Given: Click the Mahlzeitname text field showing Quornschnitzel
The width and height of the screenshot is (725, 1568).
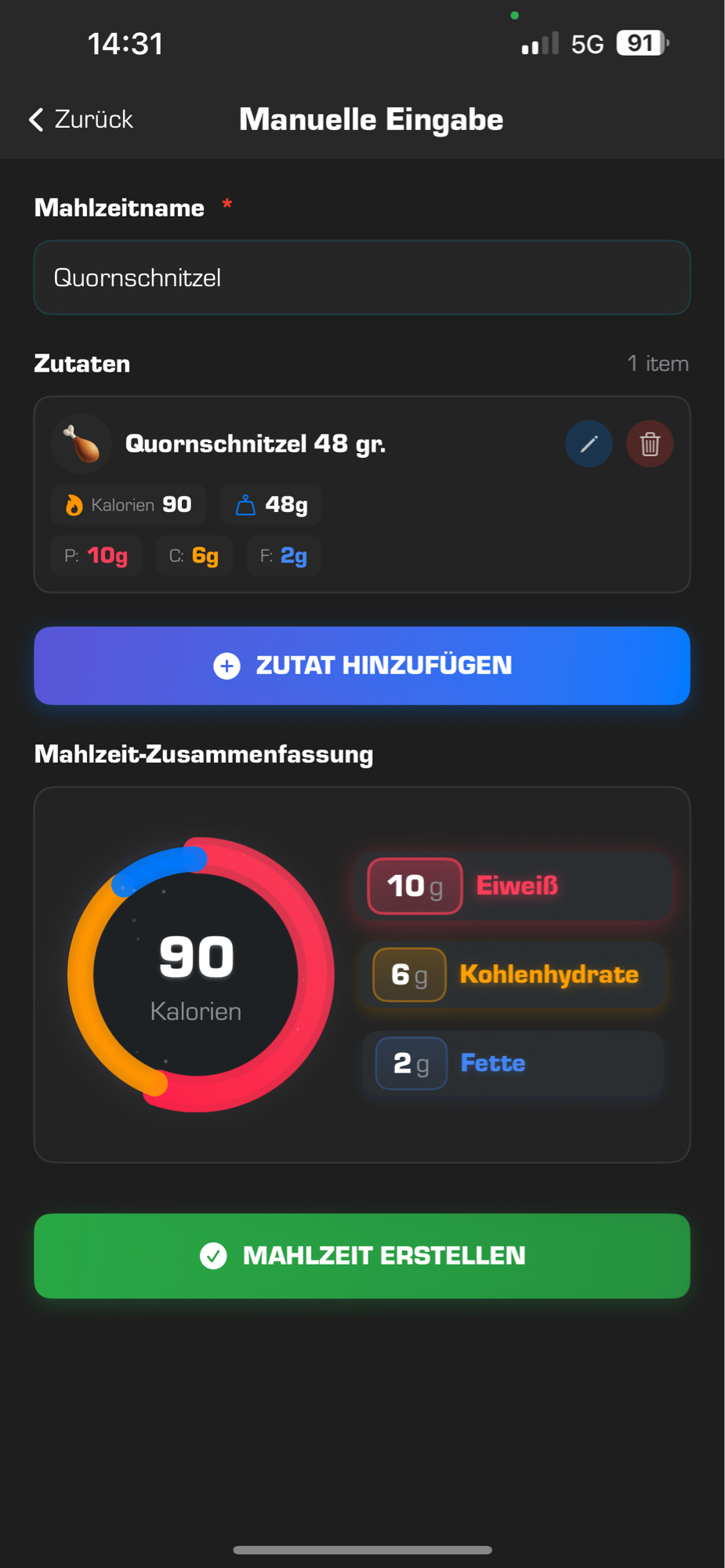Looking at the screenshot, I should (362, 278).
